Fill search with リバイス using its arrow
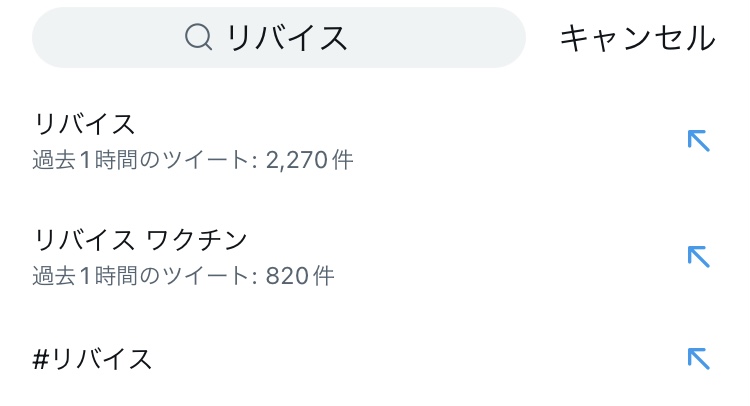 coord(698,141)
